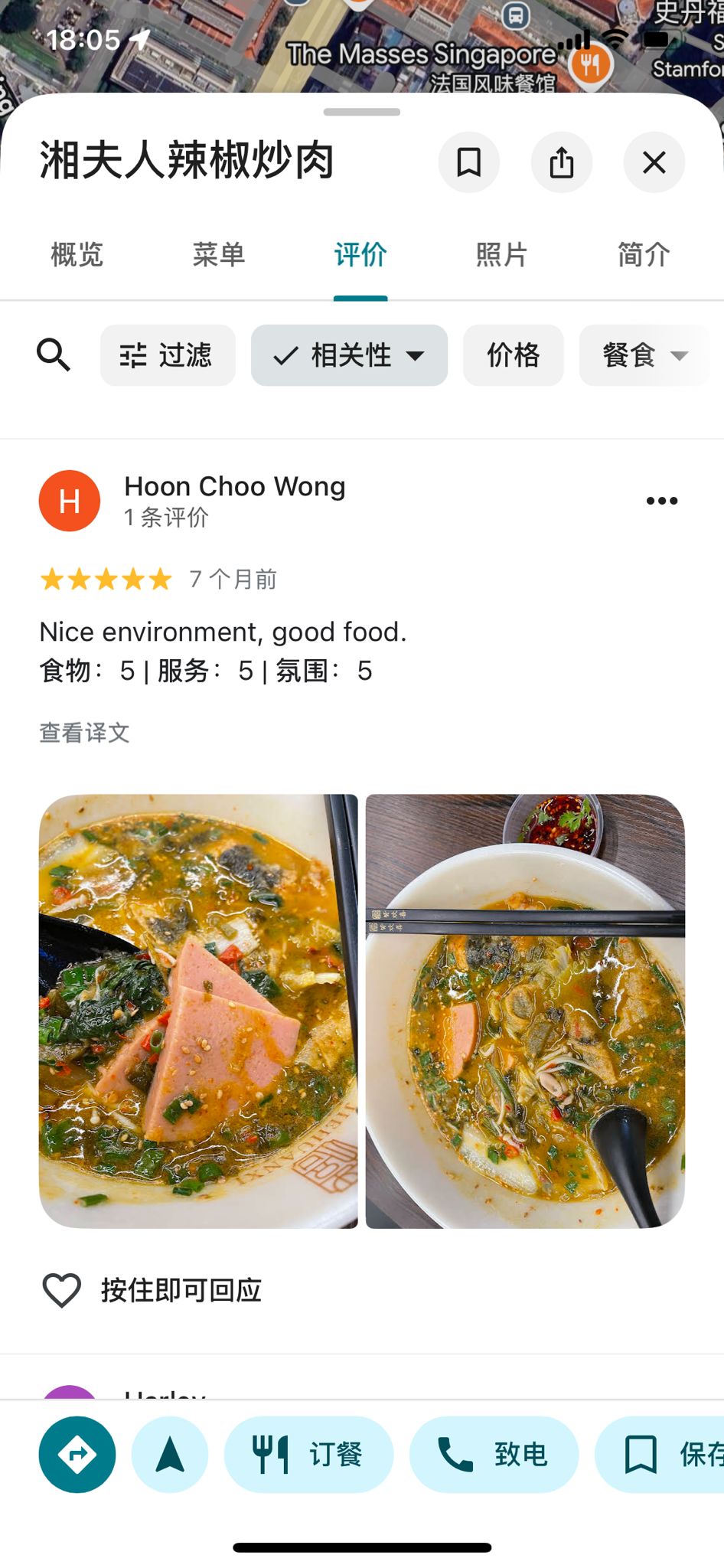724x1568 pixels.
Task: Go to the 简介 tab
Action: [x=644, y=255]
